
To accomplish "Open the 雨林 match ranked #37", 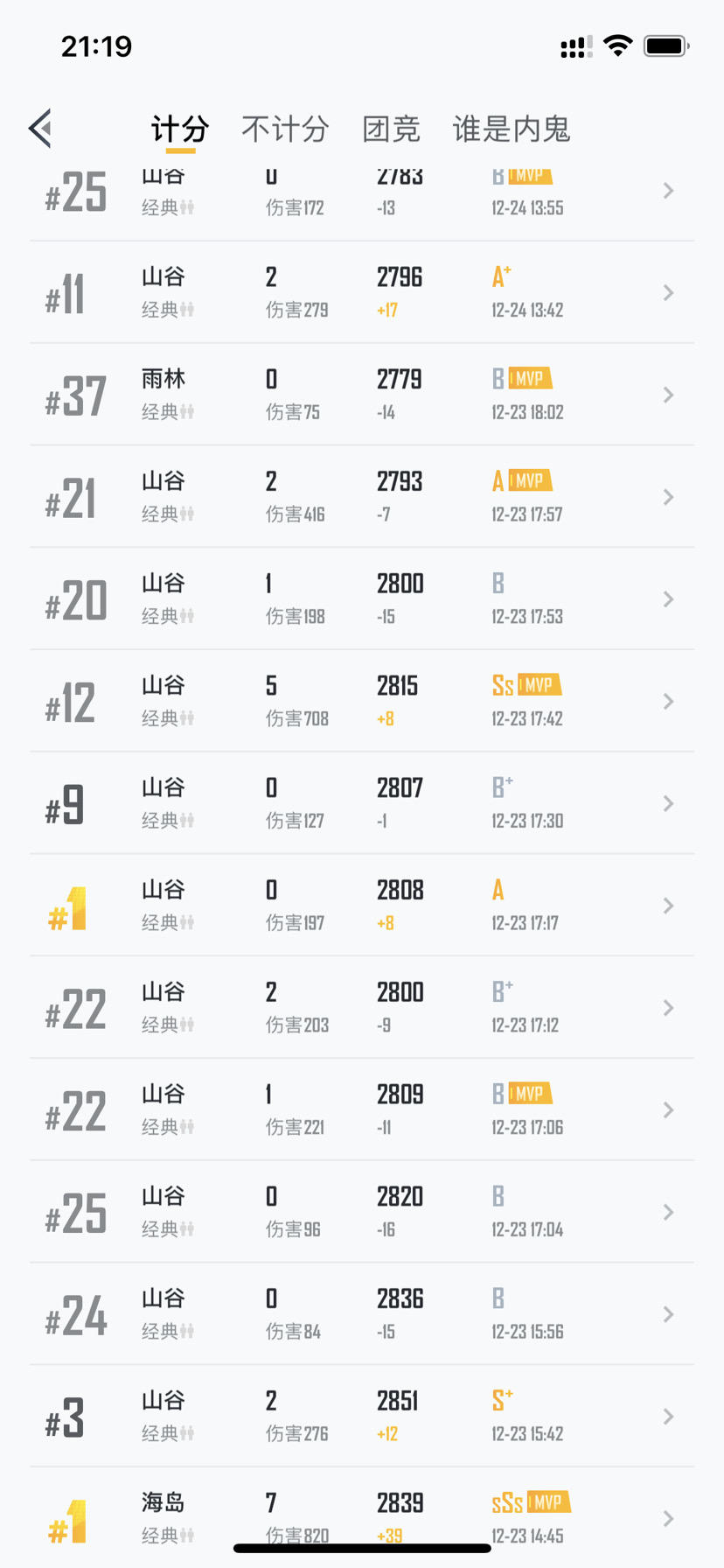I will coord(362,395).
